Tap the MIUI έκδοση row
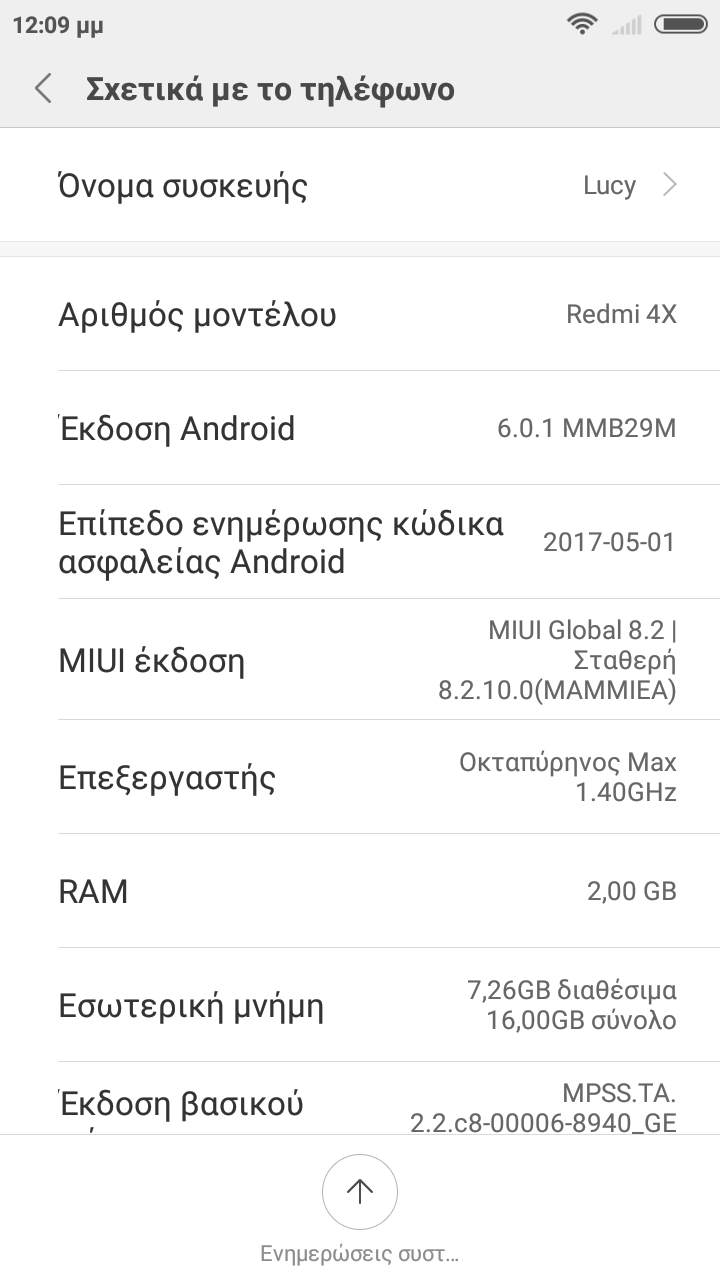The height and width of the screenshot is (1280, 720). point(360,661)
